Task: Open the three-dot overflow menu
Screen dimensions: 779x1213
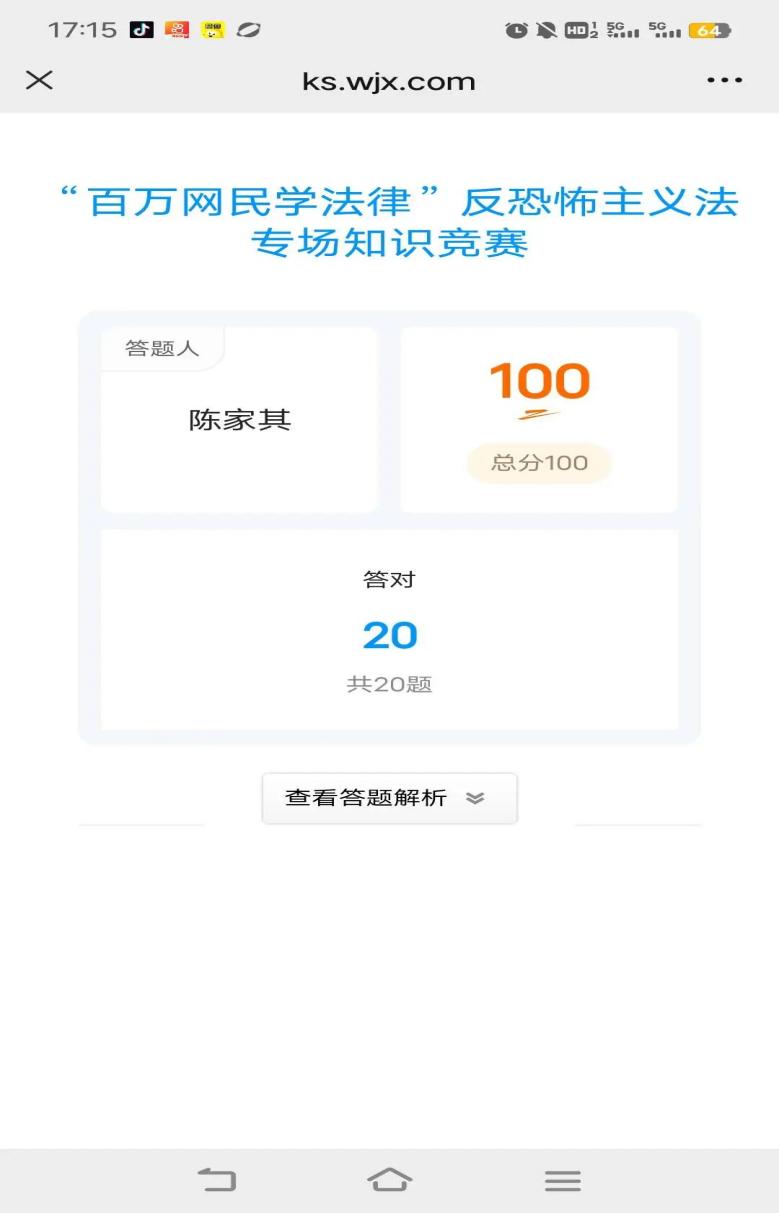Action: pos(724,80)
